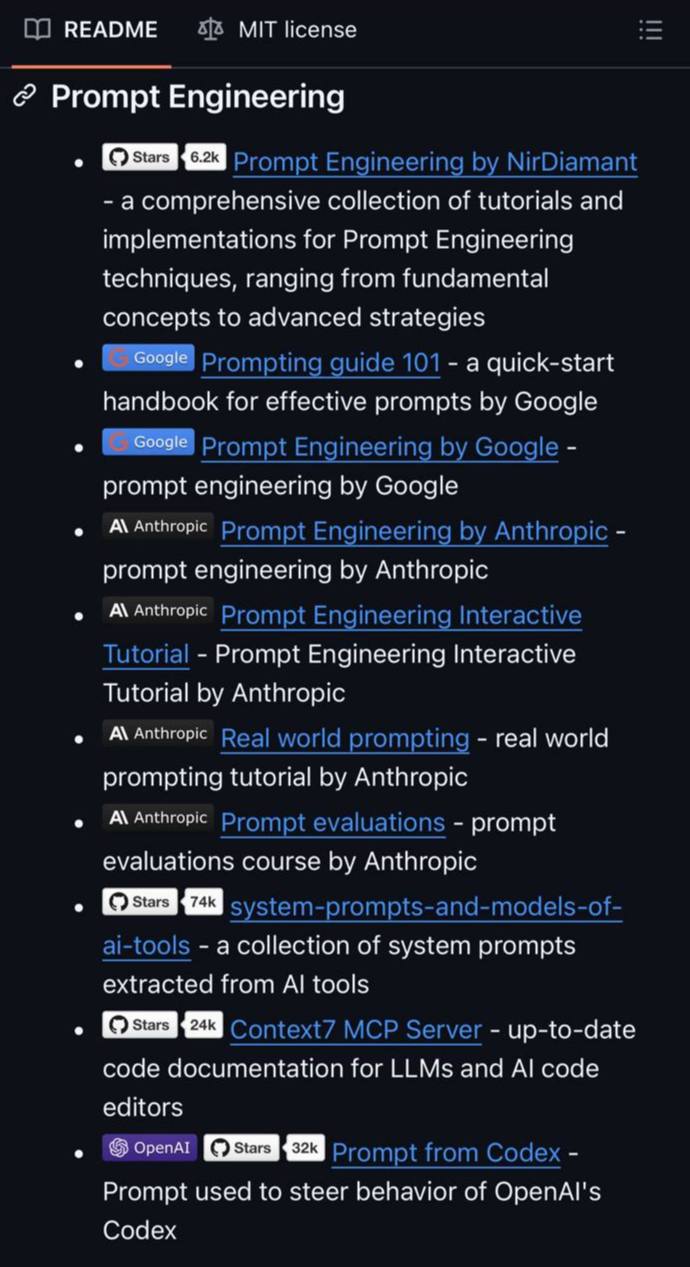Open system-prompts-and-models-of-ai-tools link
690x1267 pixels.
point(425,907)
